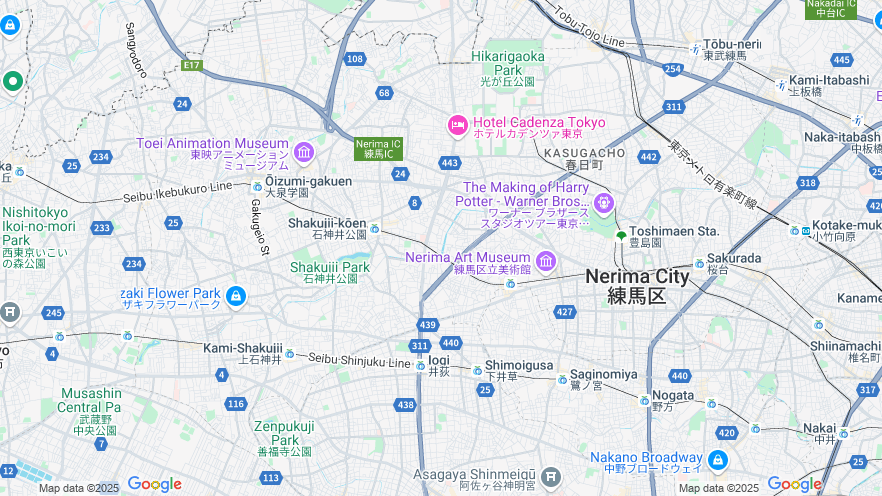Tap the Shakujii-kōen station icon
The image size is (882, 496).
[x=375, y=229]
